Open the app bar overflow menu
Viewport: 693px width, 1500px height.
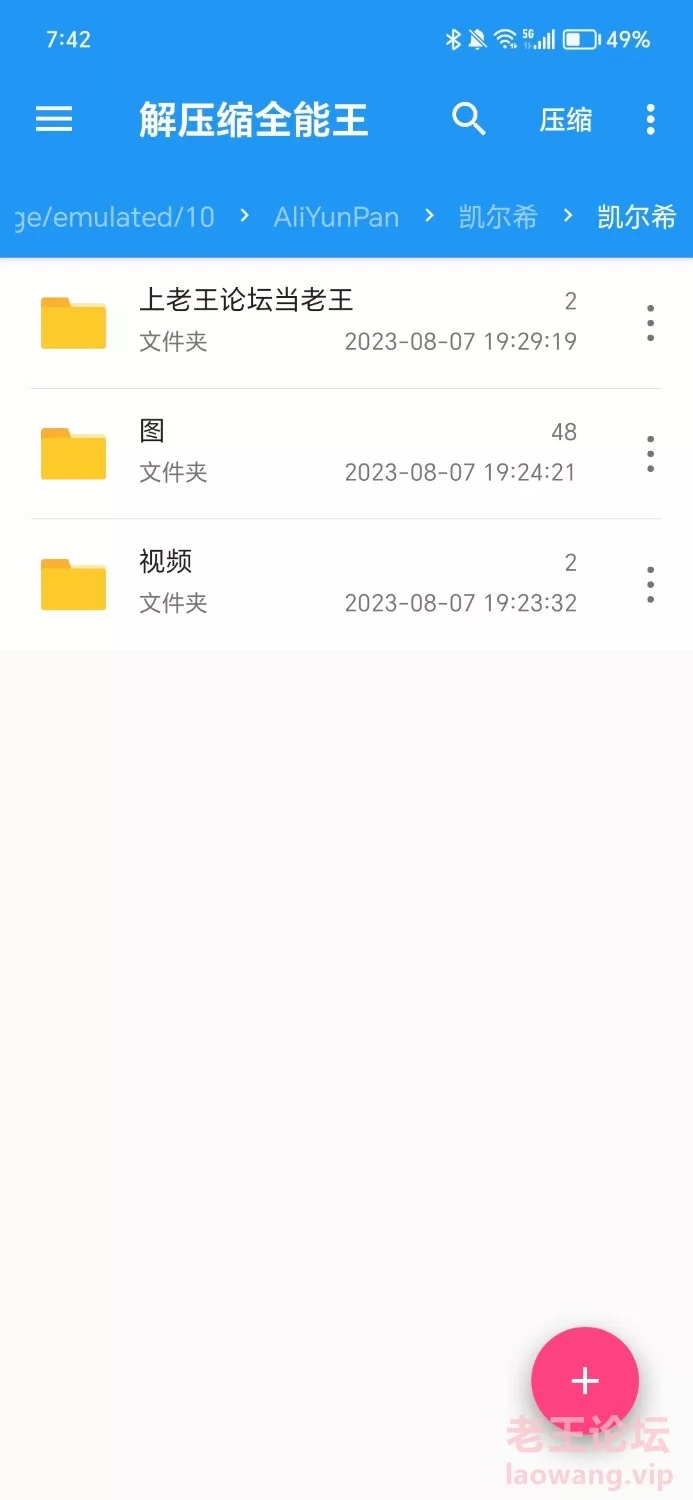[x=650, y=120]
